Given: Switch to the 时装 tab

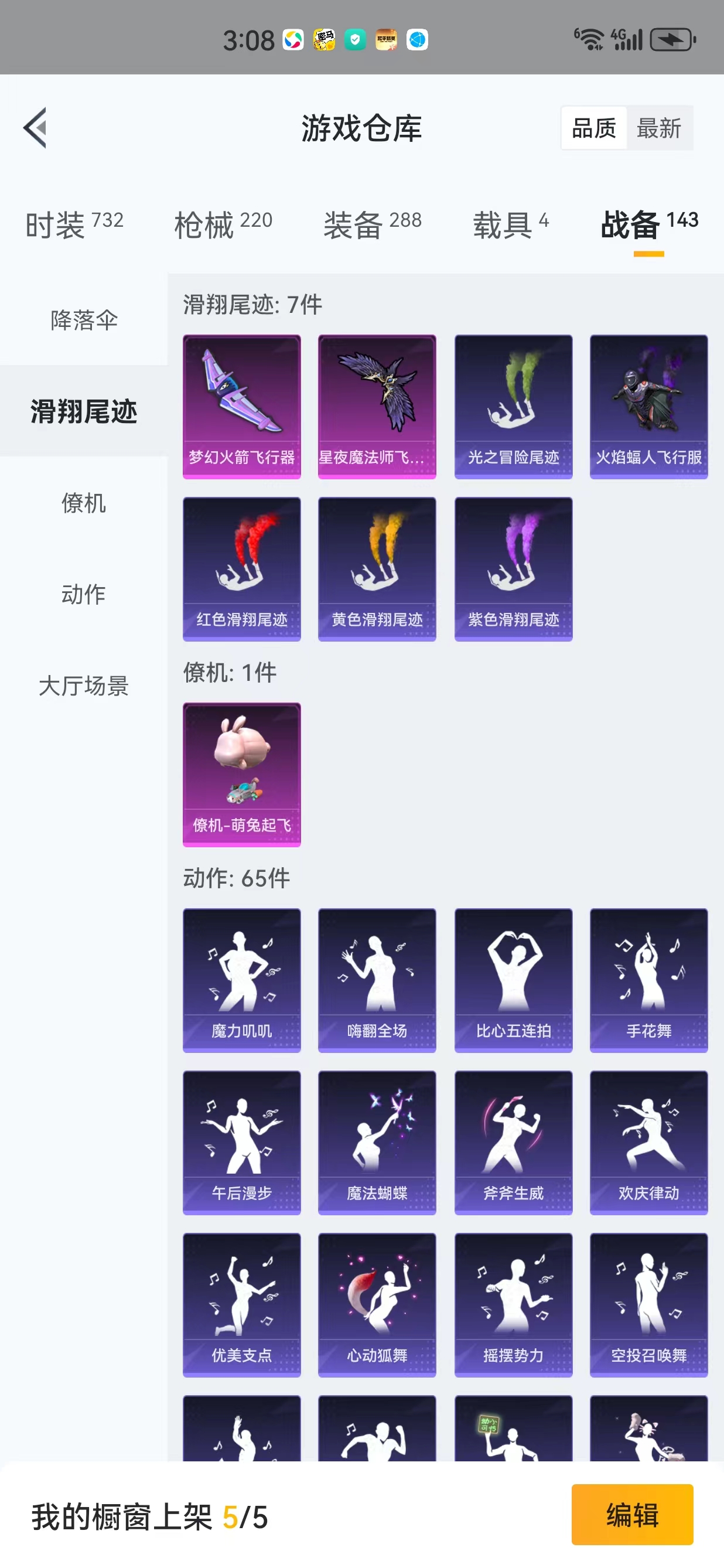Looking at the screenshot, I should 74,224.
